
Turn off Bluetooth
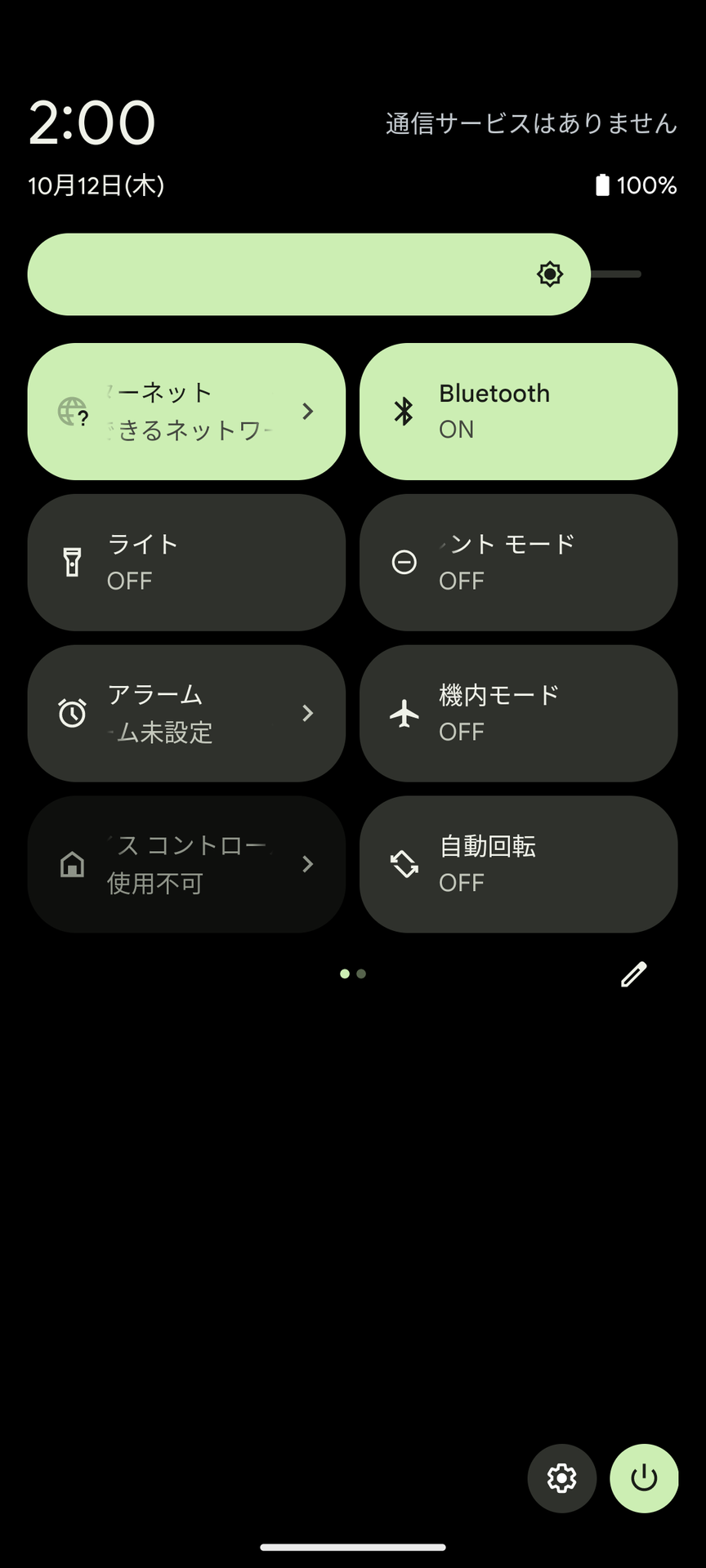(x=518, y=412)
